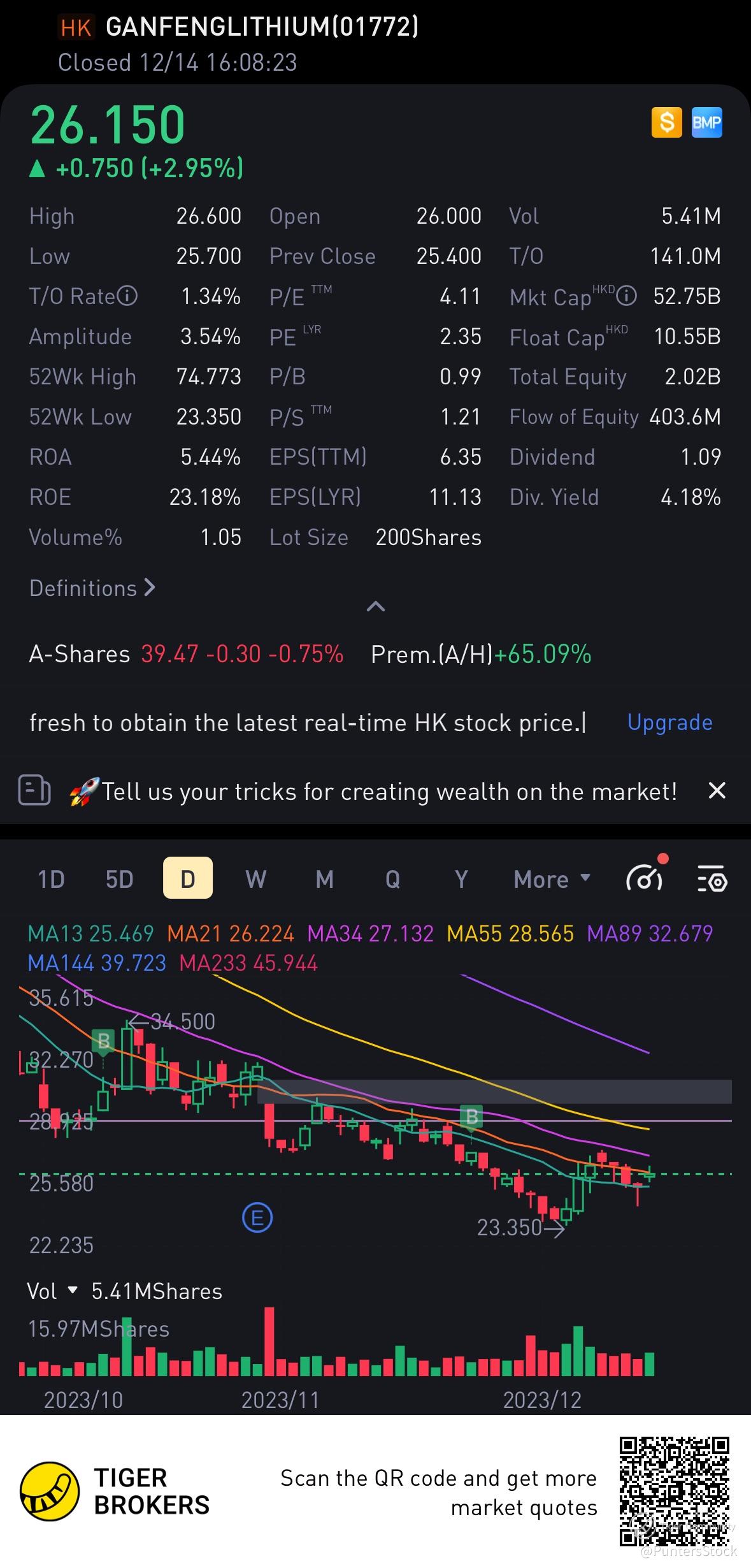The width and height of the screenshot is (751, 1568).
Task: Open the A-Shares quote row
Action: pyautogui.click(x=186, y=654)
